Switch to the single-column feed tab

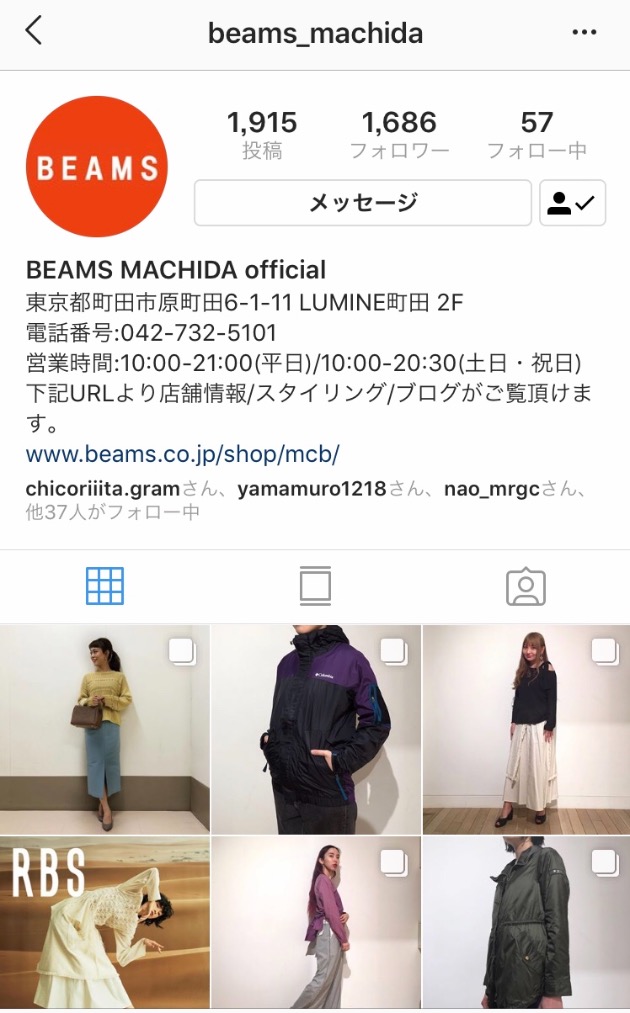[x=315, y=586]
